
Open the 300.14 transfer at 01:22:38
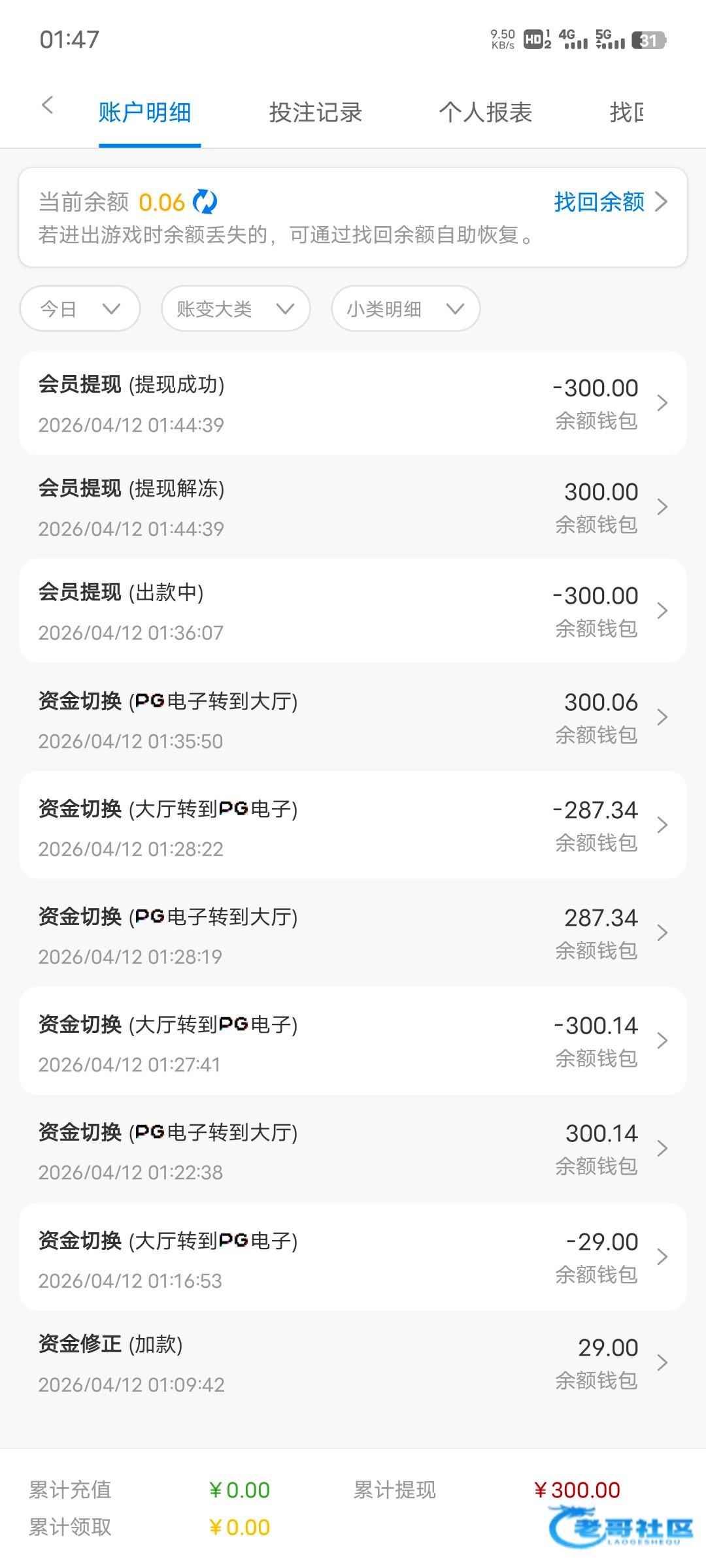(353, 1149)
